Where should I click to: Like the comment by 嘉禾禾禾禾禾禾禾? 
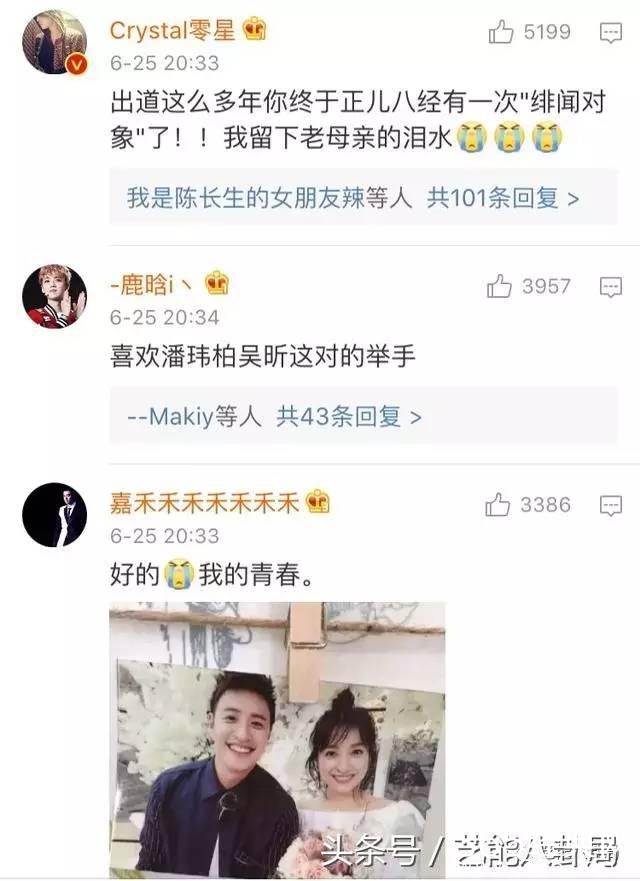[x=498, y=505]
